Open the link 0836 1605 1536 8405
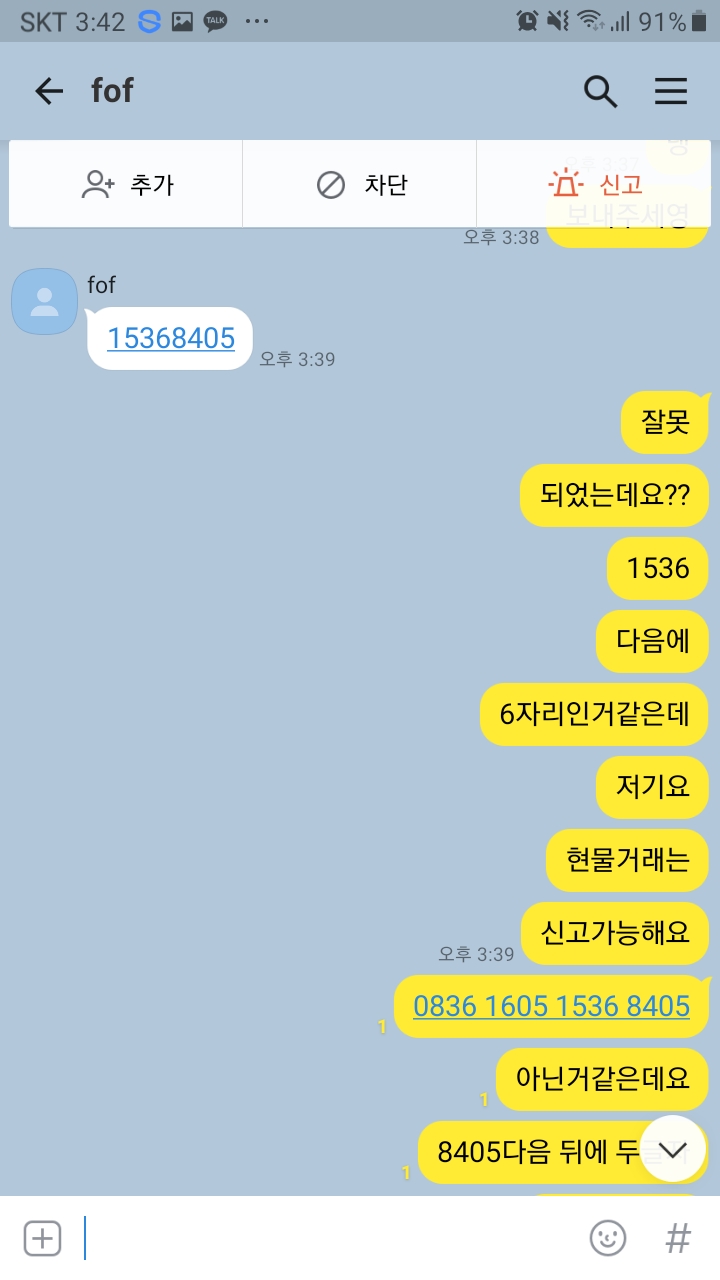The image size is (720, 1280). click(551, 1006)
